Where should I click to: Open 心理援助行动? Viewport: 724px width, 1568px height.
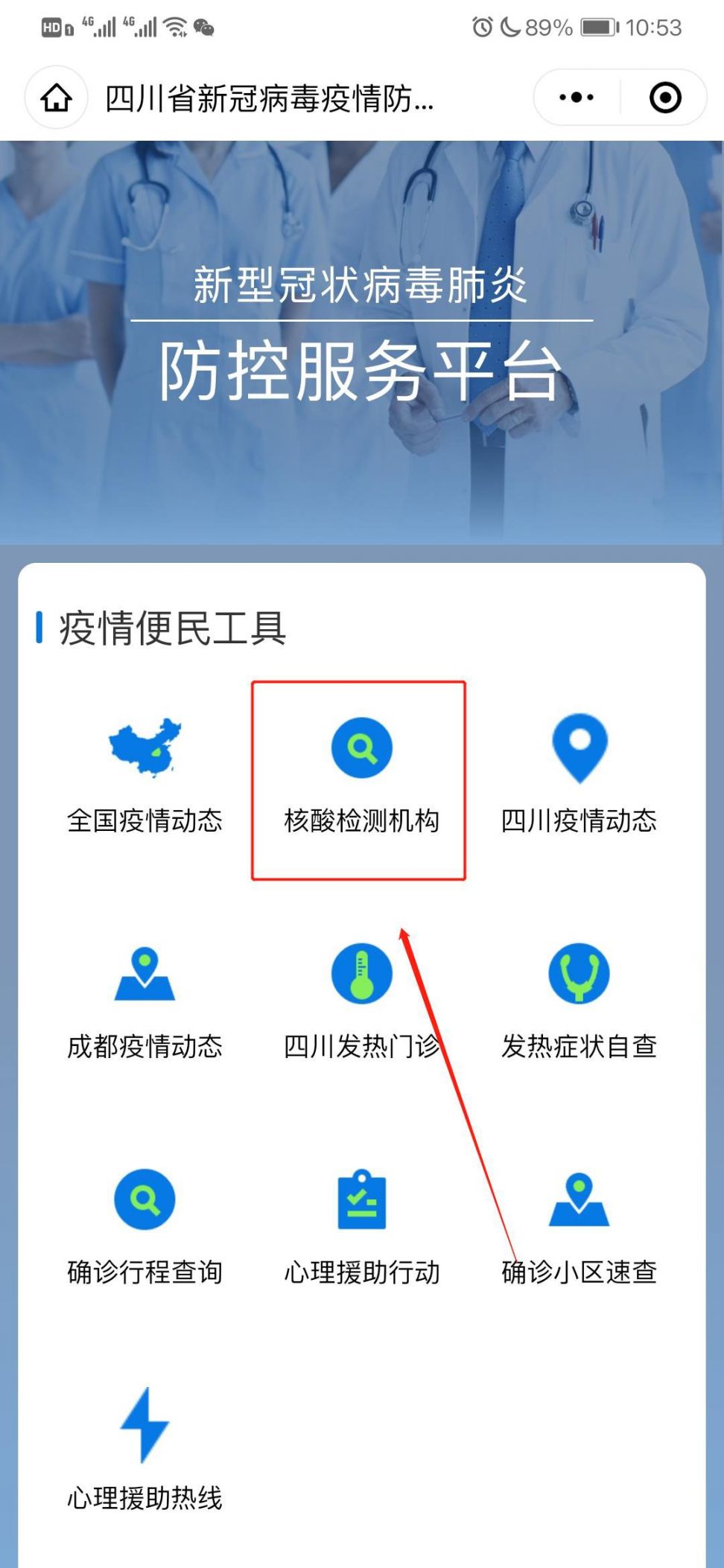pyautogui.click(x=361, y=1227)
